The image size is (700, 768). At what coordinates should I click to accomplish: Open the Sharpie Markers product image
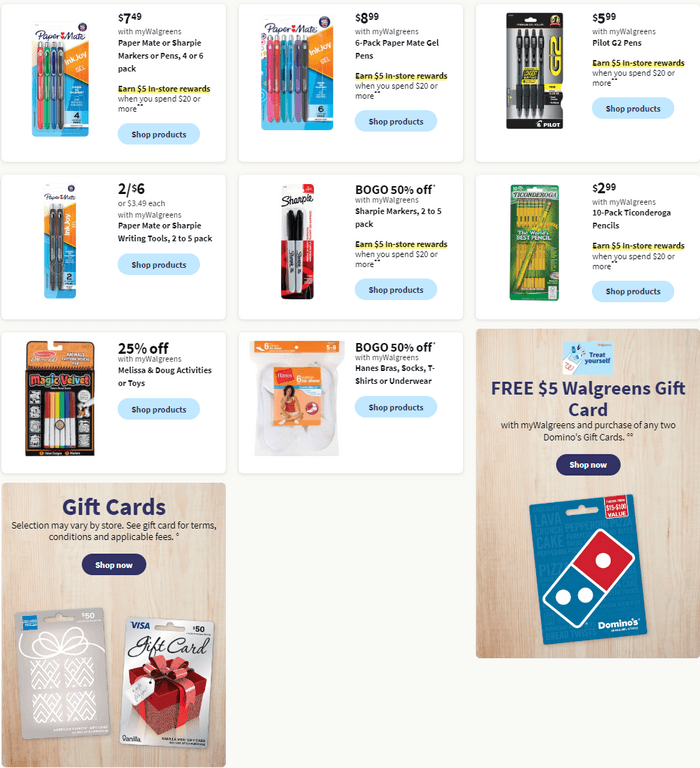297,242
